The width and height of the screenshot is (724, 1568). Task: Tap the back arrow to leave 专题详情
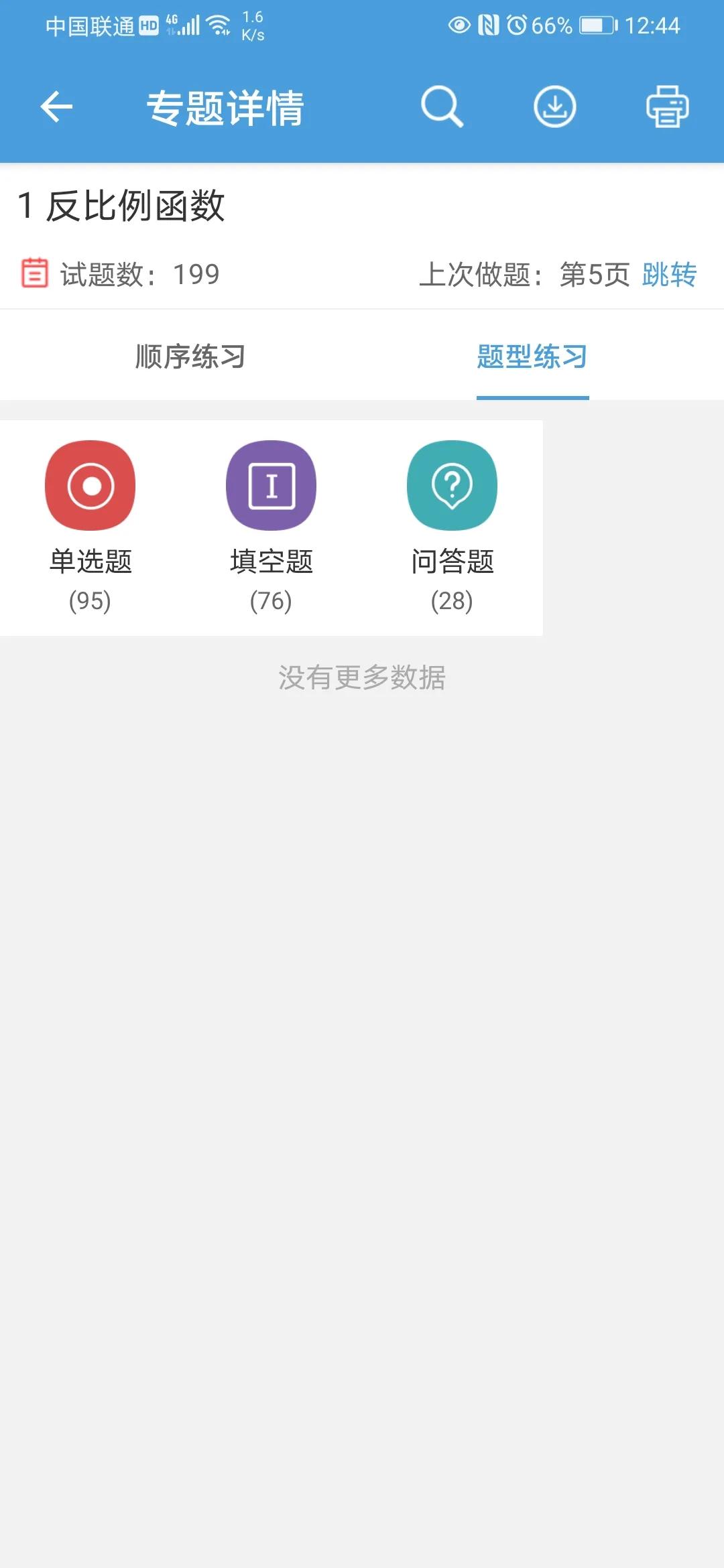[54, 107]
